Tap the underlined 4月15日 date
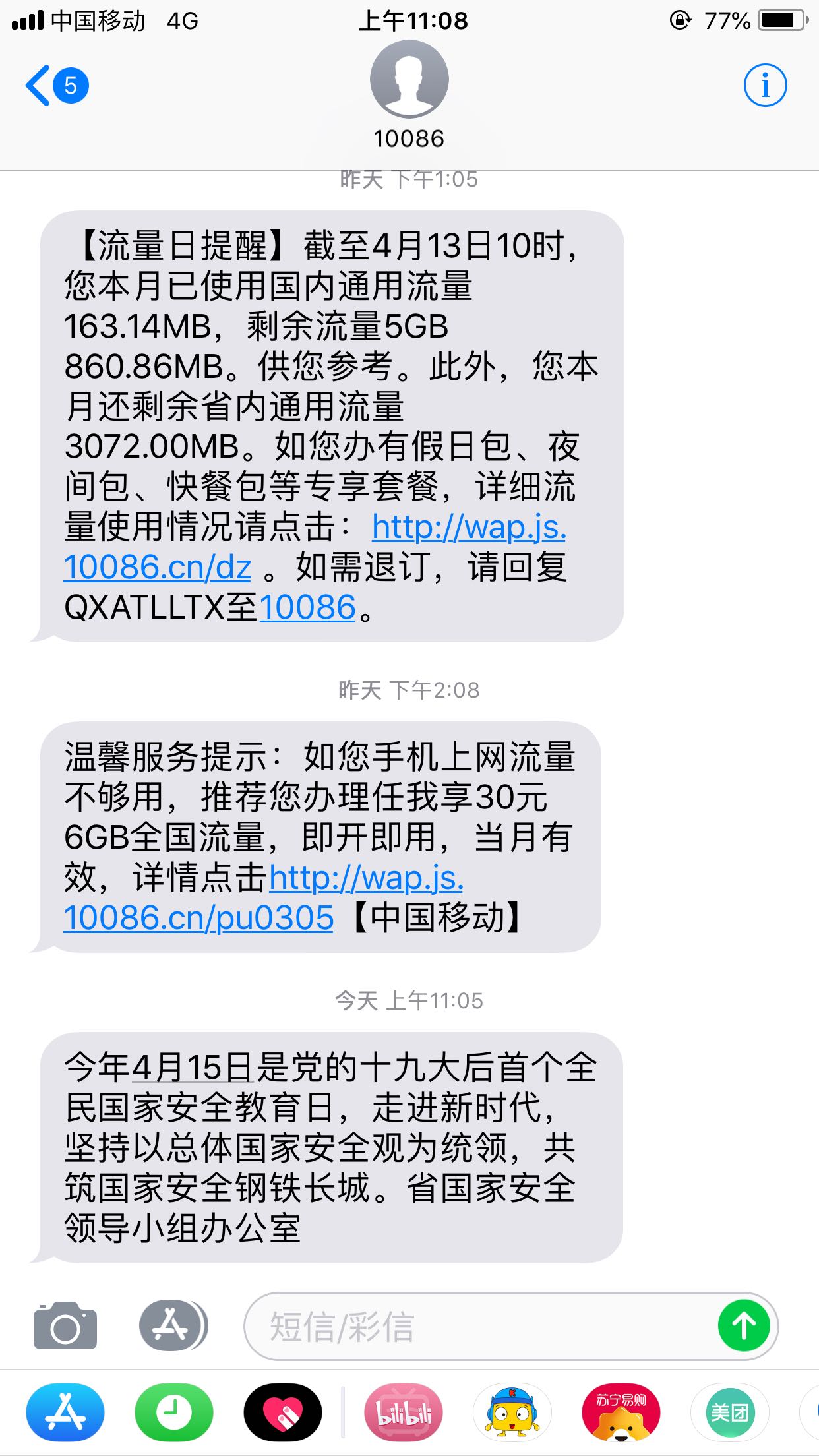819x1456 pixels. (x=193, y=1068)
